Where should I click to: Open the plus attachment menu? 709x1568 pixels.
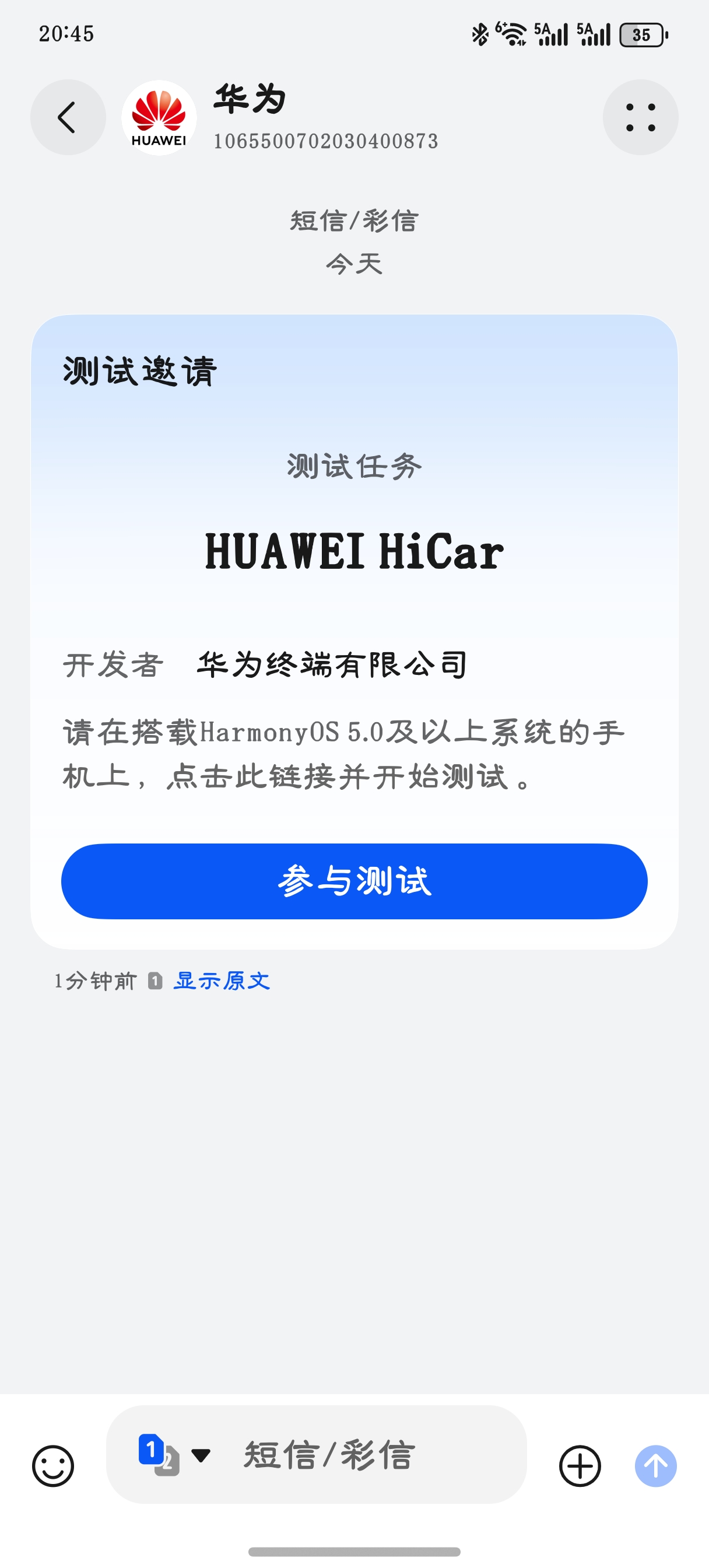pyautogui.click(x=580, y=1466)
